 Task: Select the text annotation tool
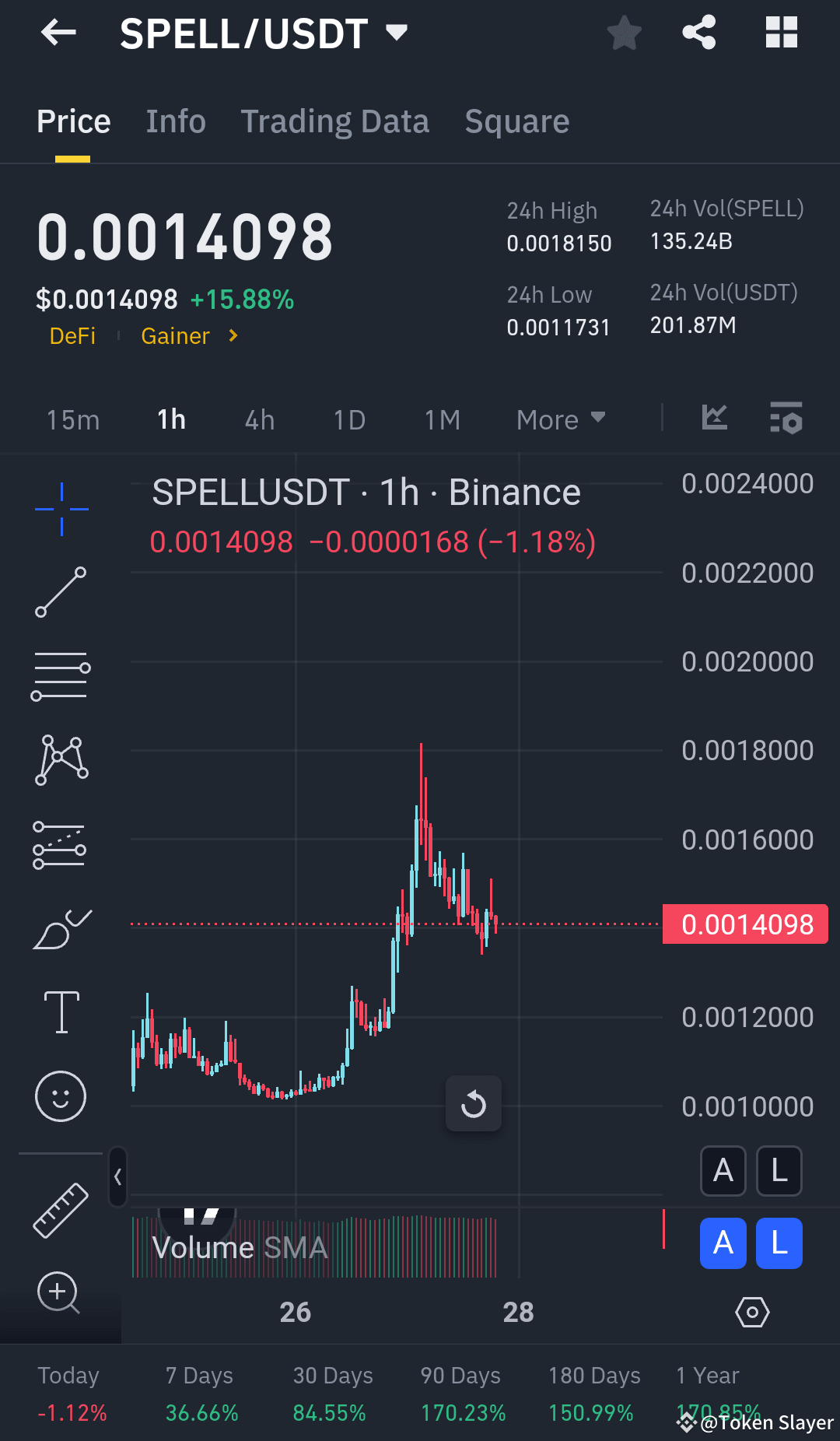point(60,1010)
